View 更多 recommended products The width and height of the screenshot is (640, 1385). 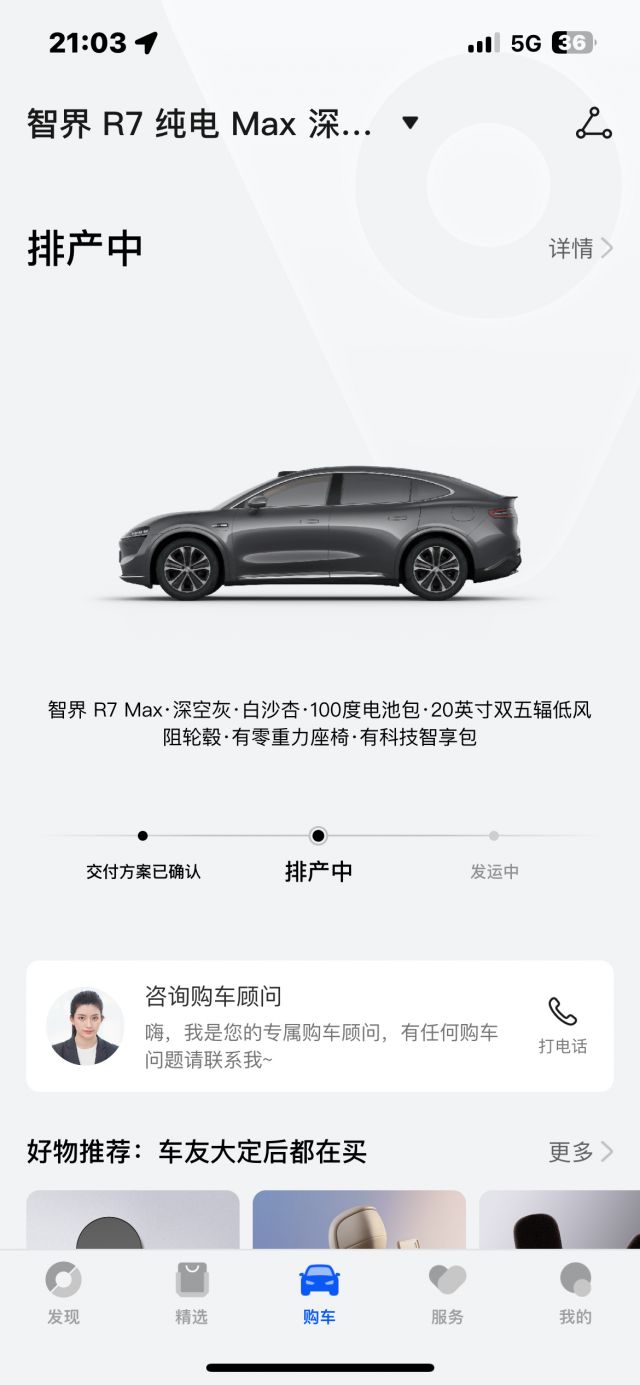coord(580,1151)
